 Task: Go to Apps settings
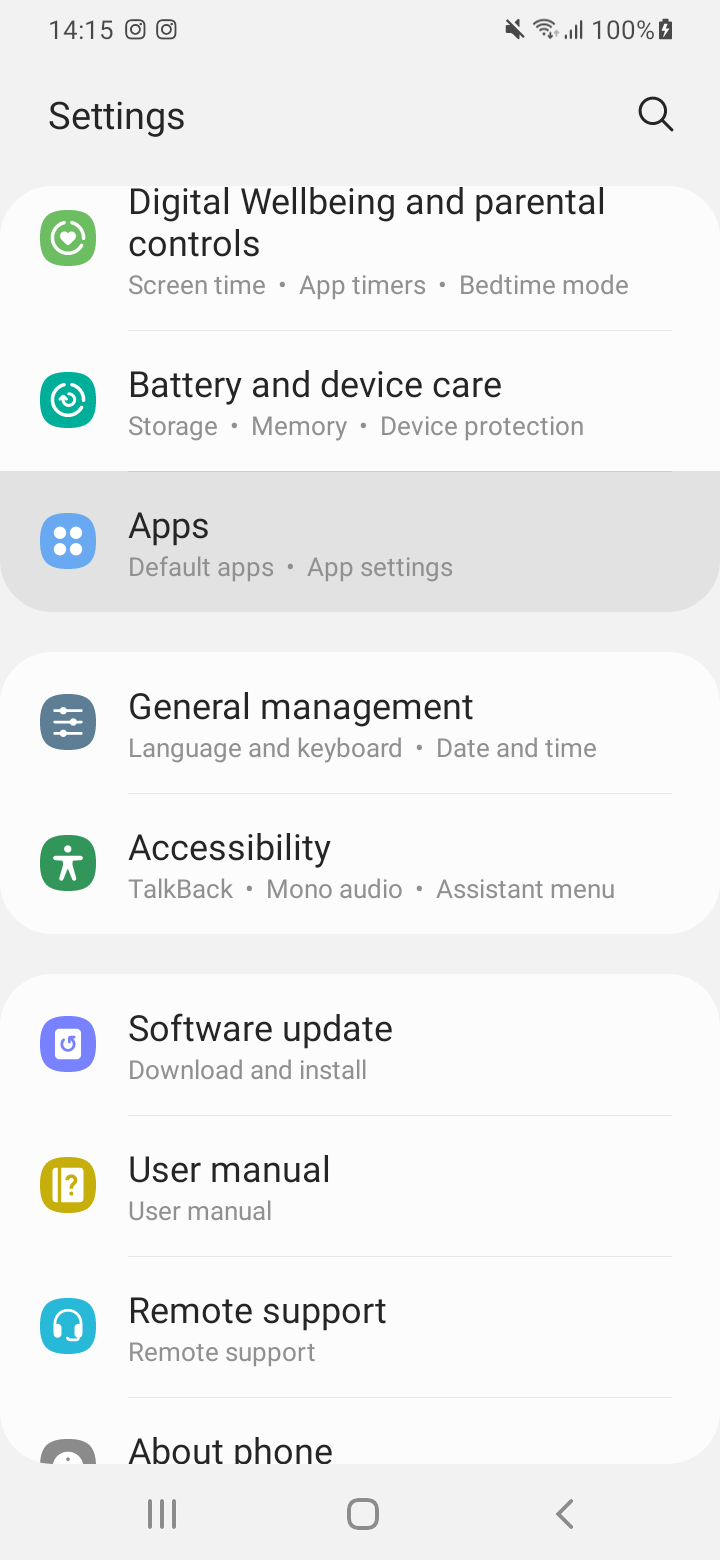click(x=360, y=542)
